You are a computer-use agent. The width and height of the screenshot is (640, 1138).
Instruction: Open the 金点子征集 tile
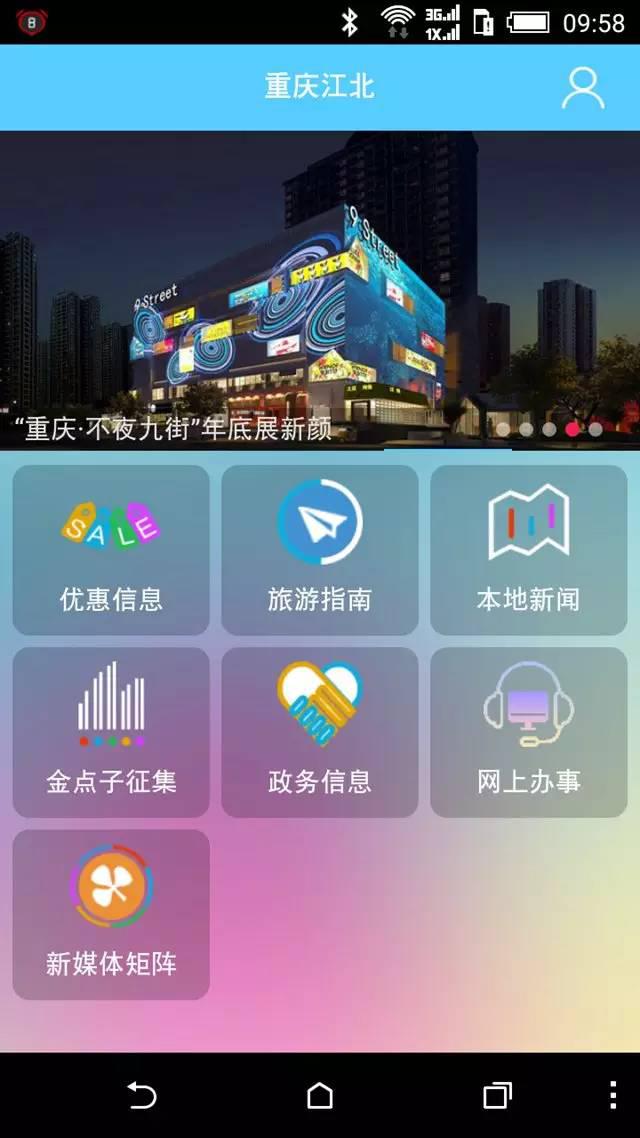point(111,732)
